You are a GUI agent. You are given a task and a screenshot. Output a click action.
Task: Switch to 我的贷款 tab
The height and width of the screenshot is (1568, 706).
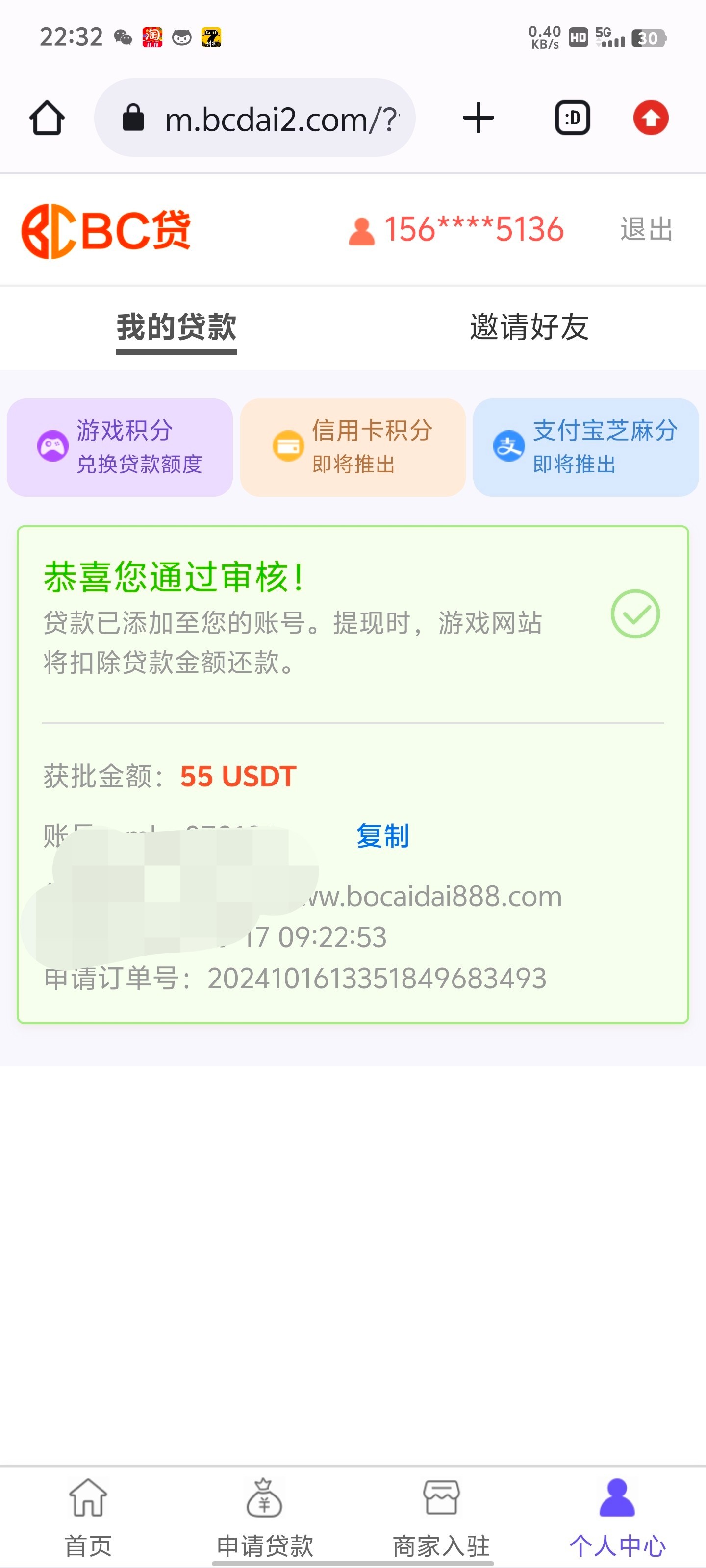pos(176,327)
